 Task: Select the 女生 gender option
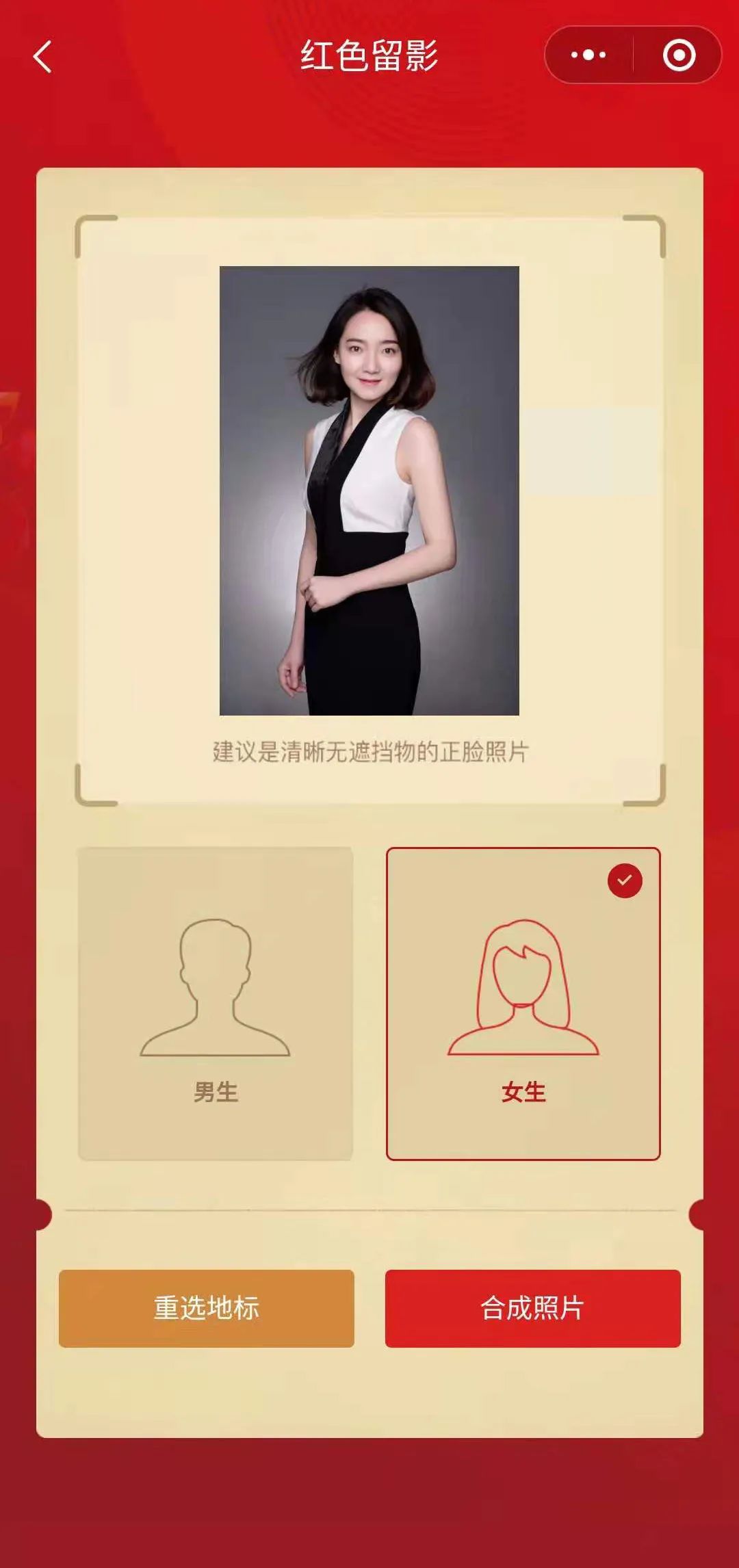tap(523, 1003)
